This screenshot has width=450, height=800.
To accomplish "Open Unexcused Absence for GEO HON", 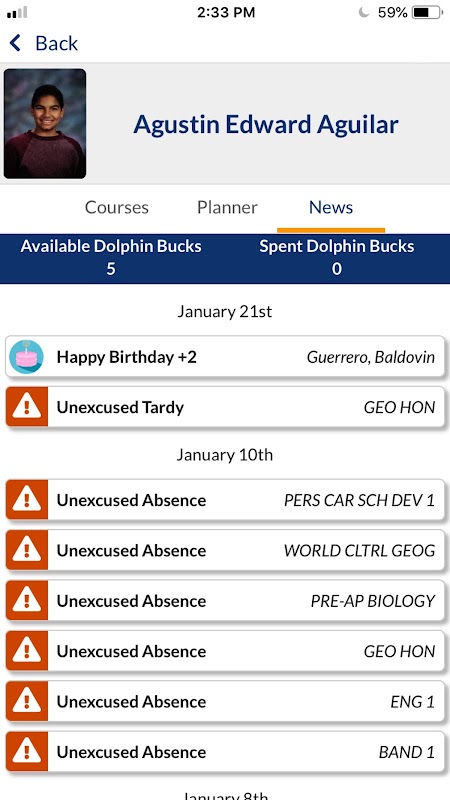I will coord(225,651).
